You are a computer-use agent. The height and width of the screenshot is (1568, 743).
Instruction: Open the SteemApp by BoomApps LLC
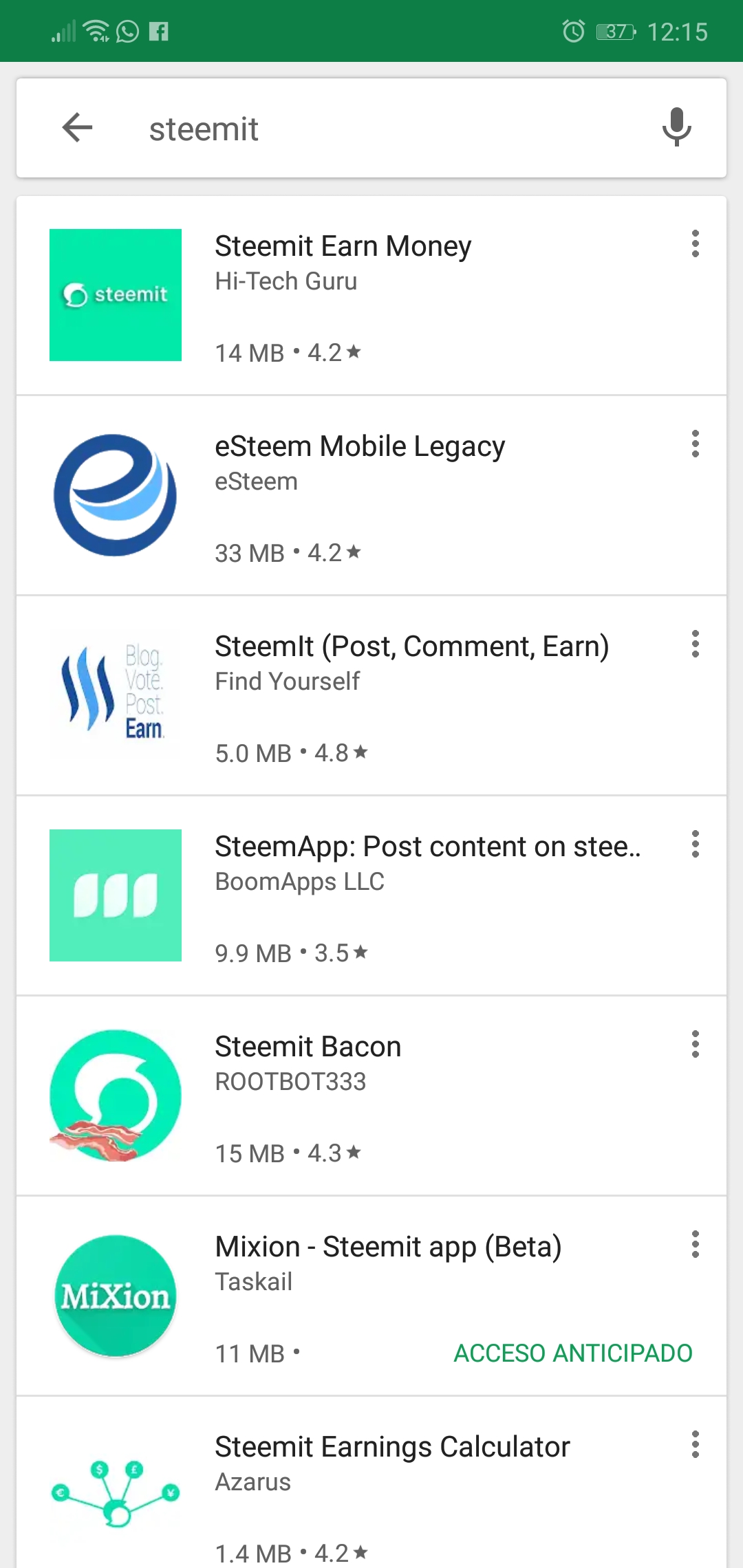(x=427, y=847)
